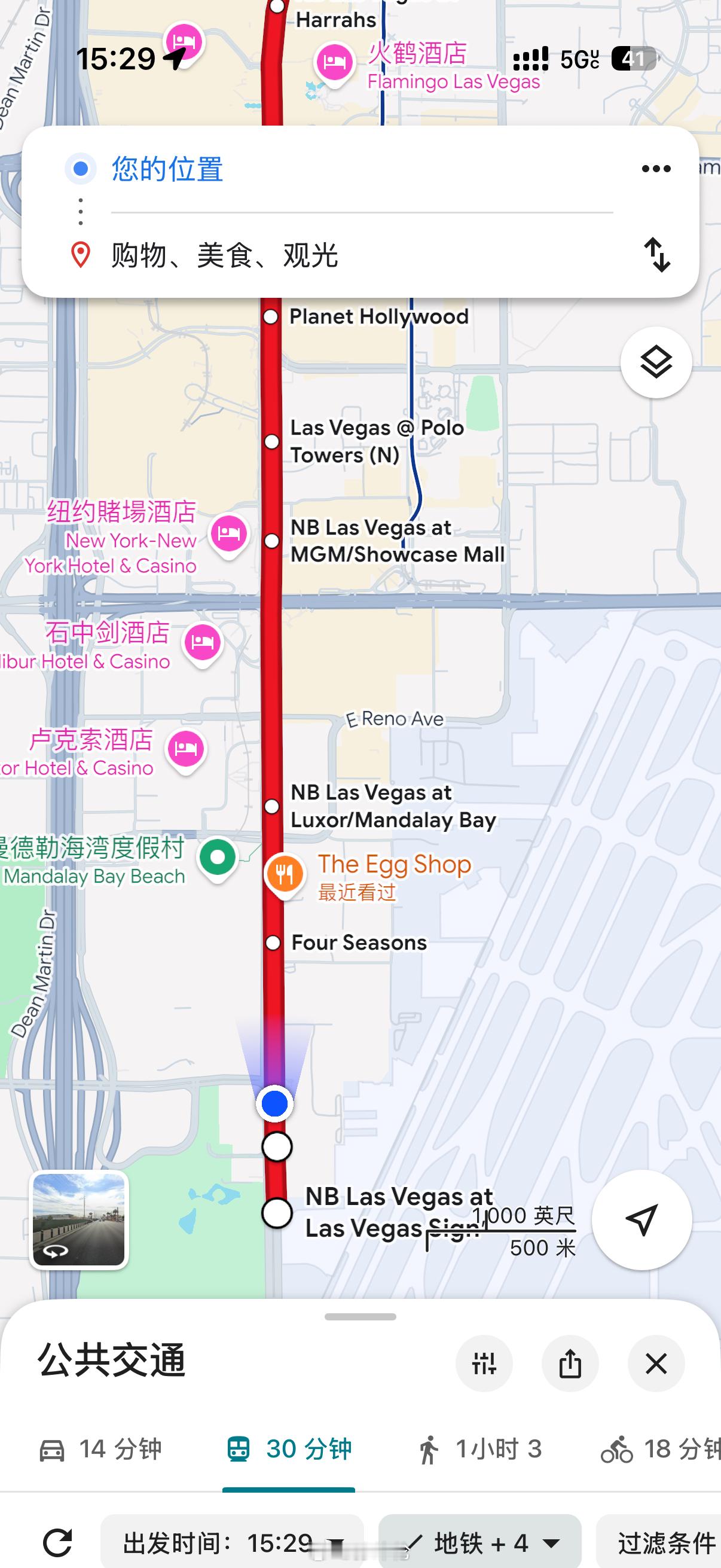Open The Egg Shop restaurant pin
Image resolution: width=721 pixels, height=1568 pixels.
(x=284, y=874)
